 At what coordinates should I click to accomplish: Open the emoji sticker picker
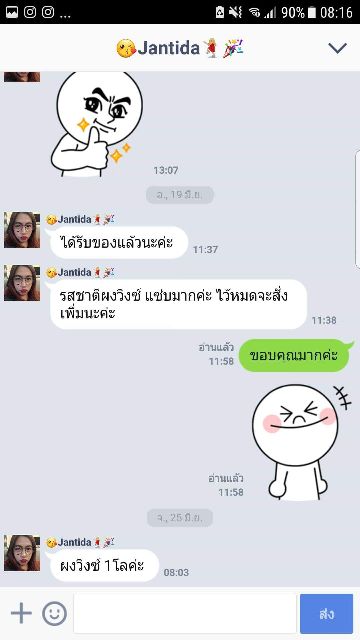point(54,613)
